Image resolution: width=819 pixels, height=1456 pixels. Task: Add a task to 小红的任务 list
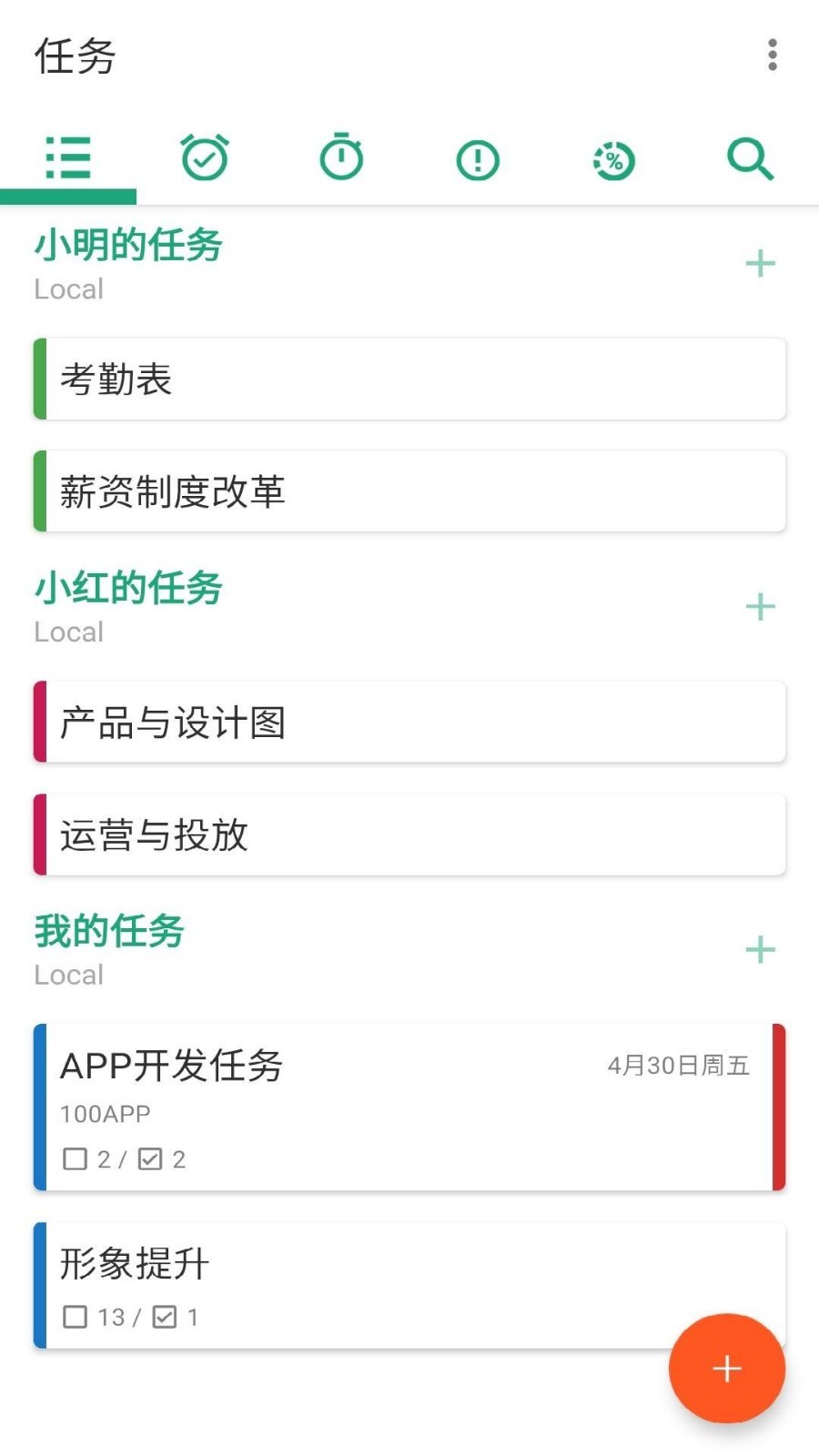coord(761,607)
